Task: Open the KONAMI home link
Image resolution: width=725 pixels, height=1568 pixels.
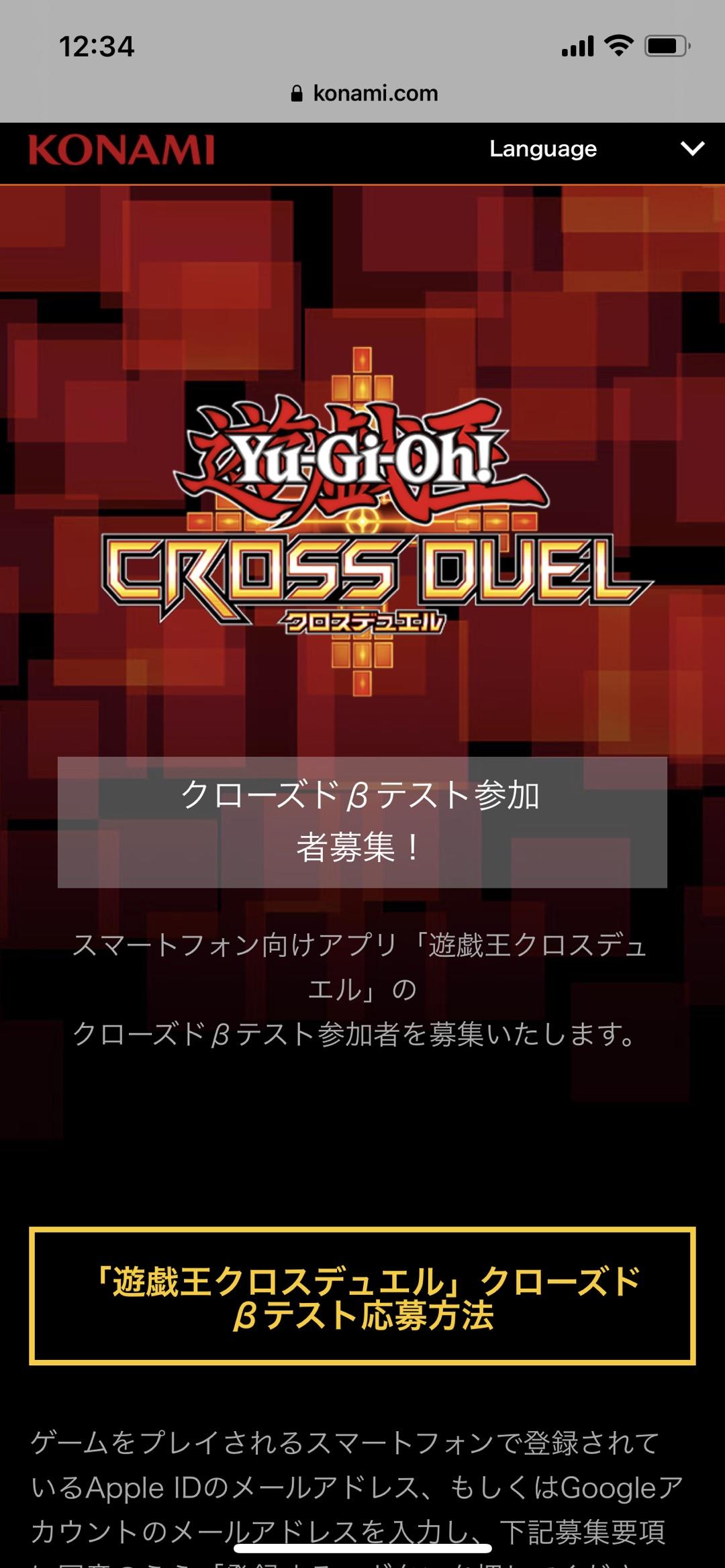Action: pyautogui.click(x=122, y=150)
